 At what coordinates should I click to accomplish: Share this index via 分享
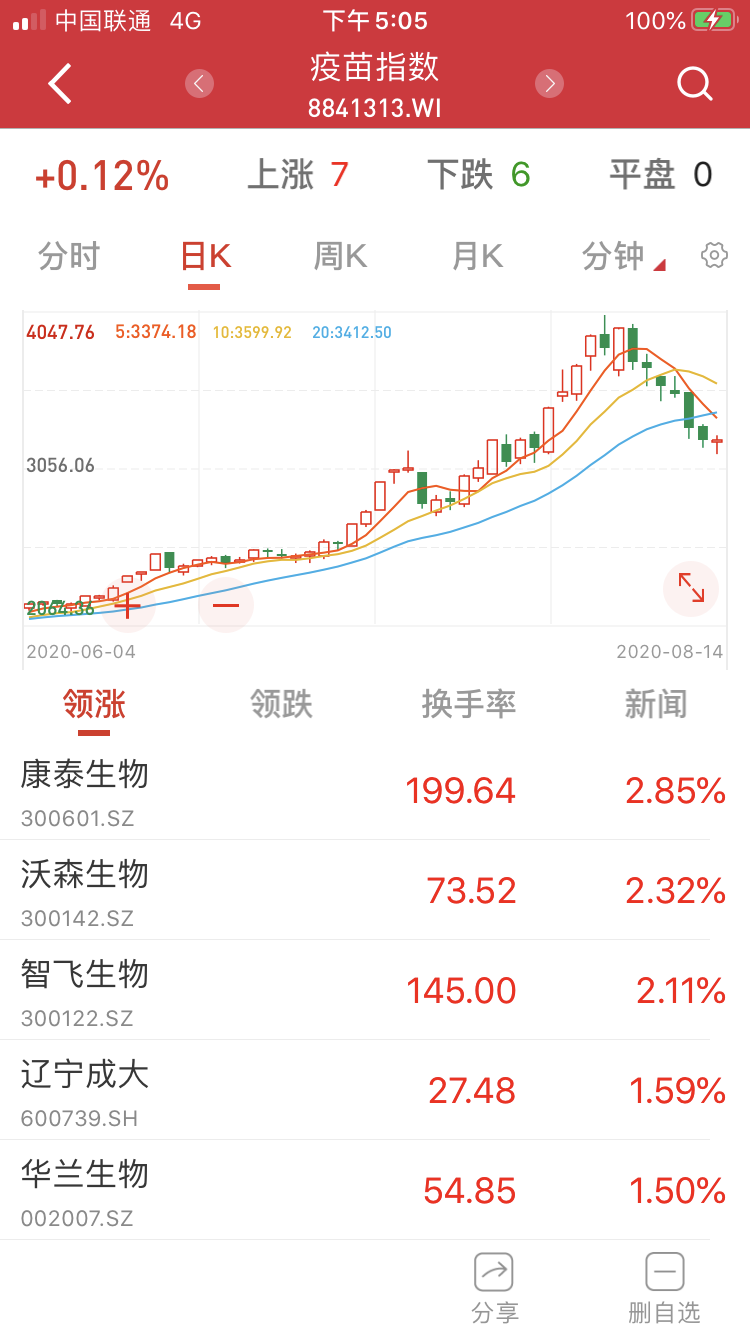point(494,1288)
